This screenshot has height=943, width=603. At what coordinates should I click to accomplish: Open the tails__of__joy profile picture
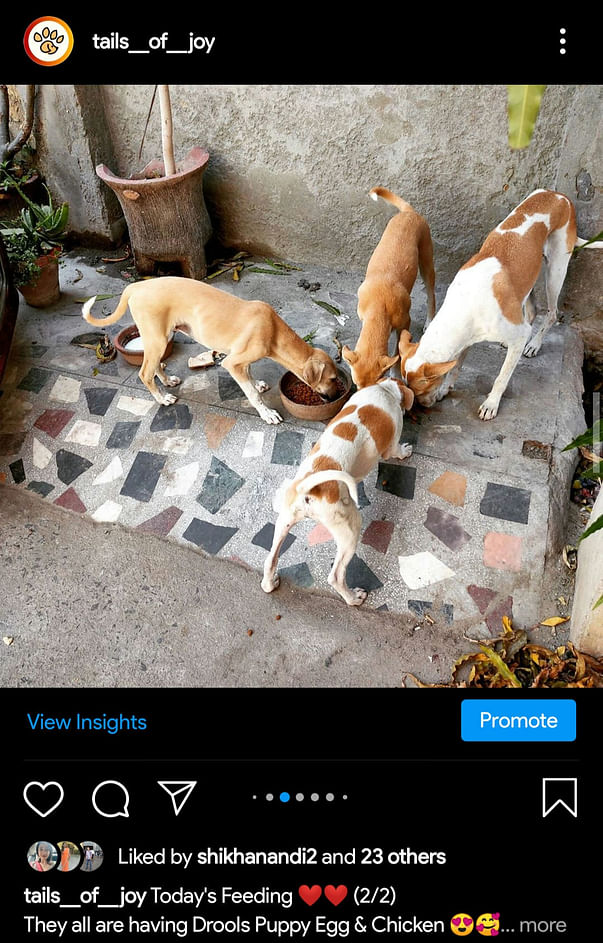click(x=48, y=41)
